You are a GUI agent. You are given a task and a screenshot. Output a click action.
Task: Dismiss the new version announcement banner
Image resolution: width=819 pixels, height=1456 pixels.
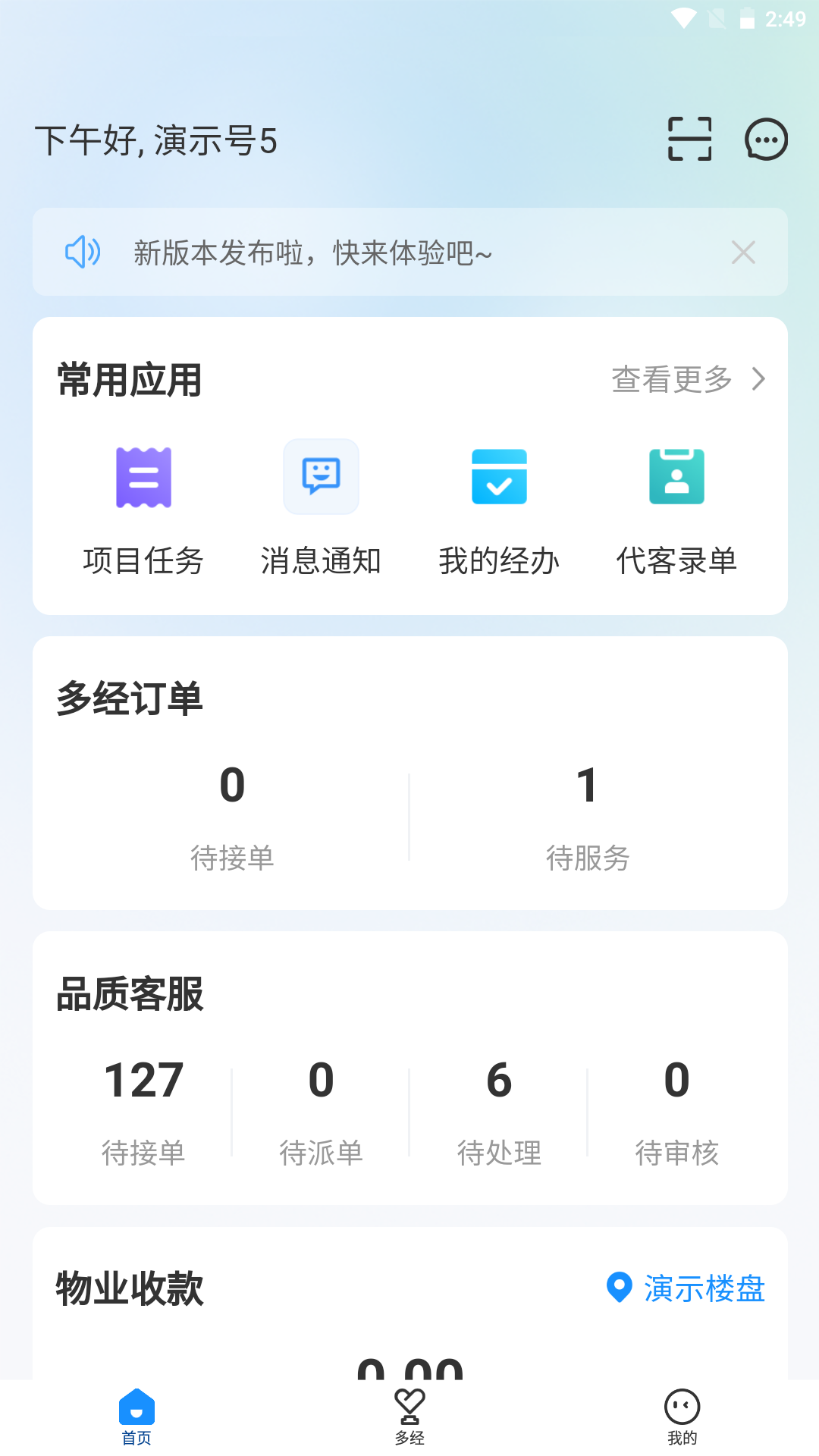pos(744,252)
